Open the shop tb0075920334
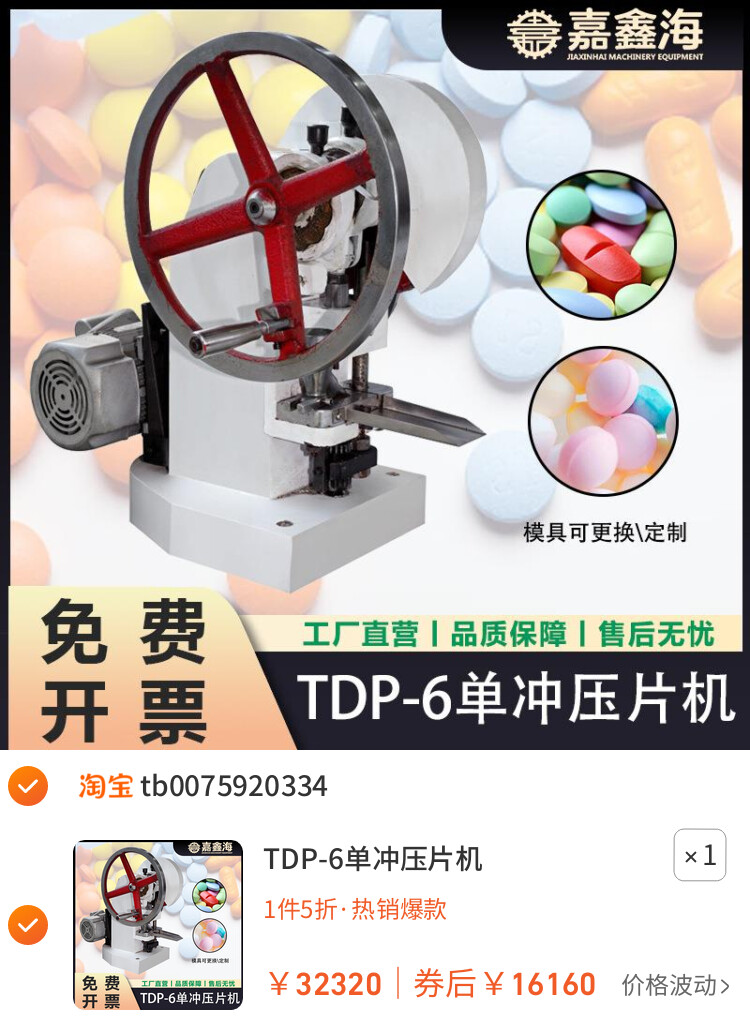The height and width of the screenshot is (1030, 750). (233, 787)
